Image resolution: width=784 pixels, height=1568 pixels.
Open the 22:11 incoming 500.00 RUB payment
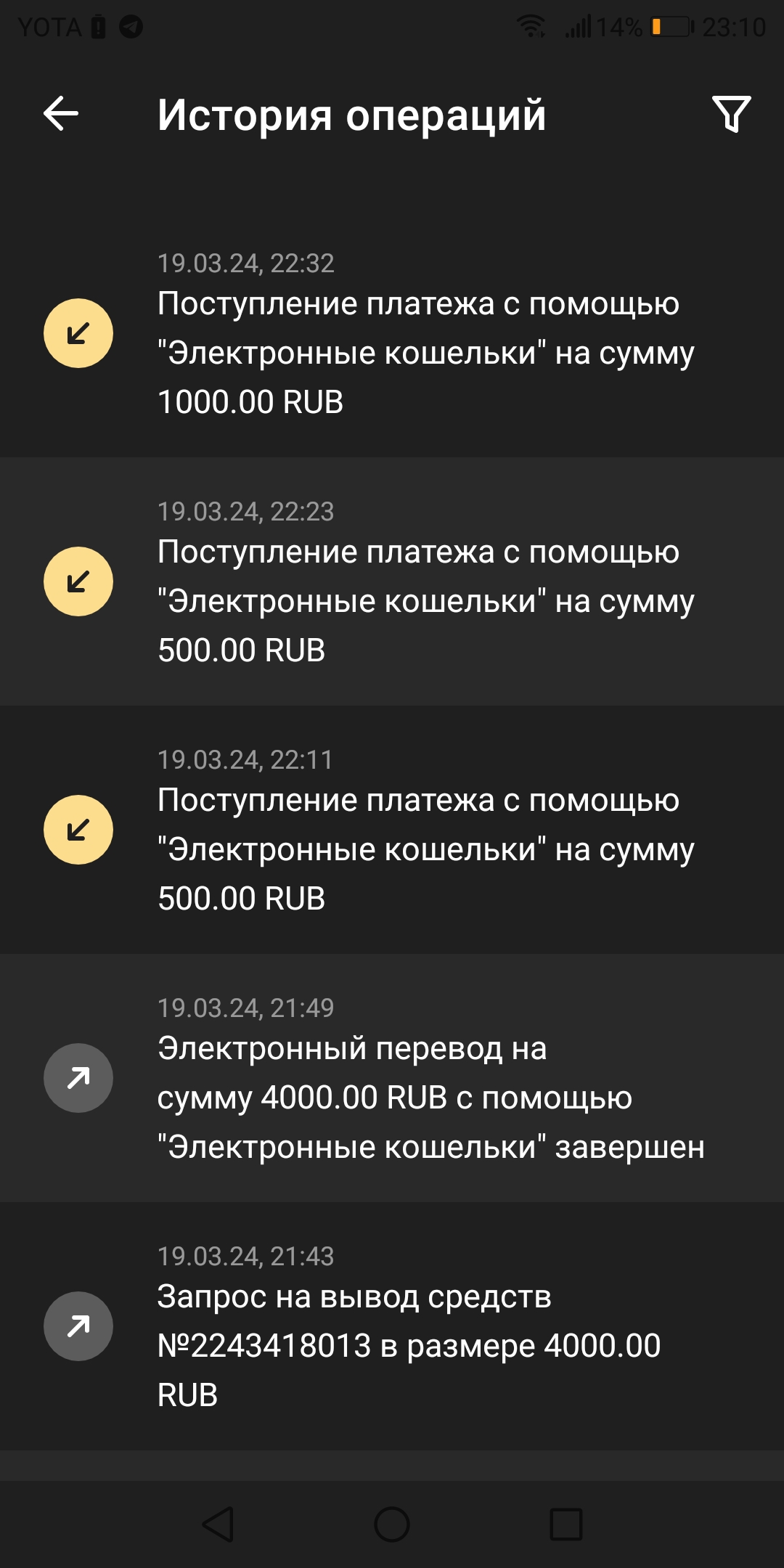[392, 830]
